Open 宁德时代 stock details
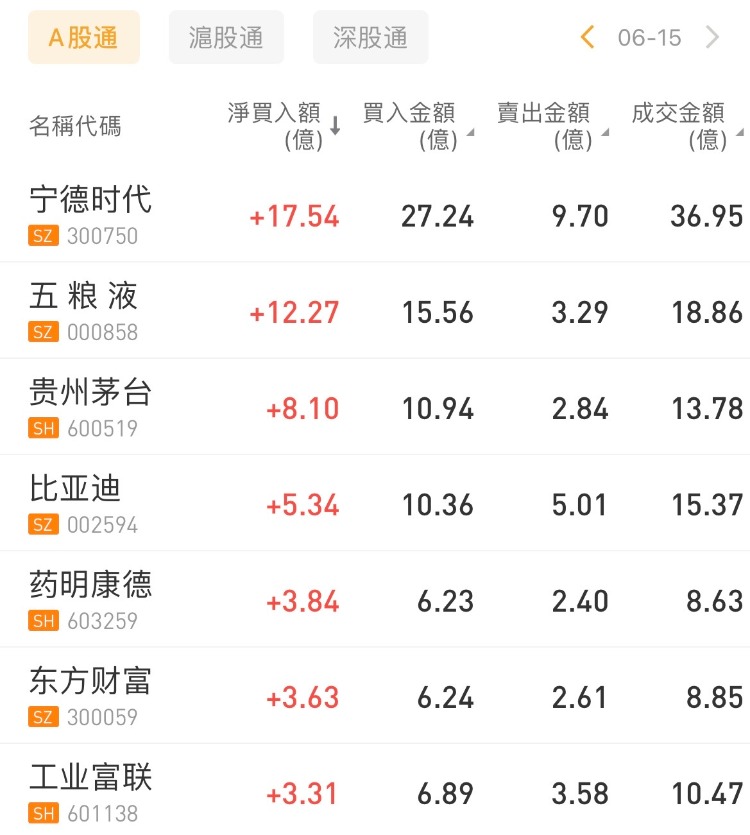This screenshot has height=835, width=750. pos(91,214)
